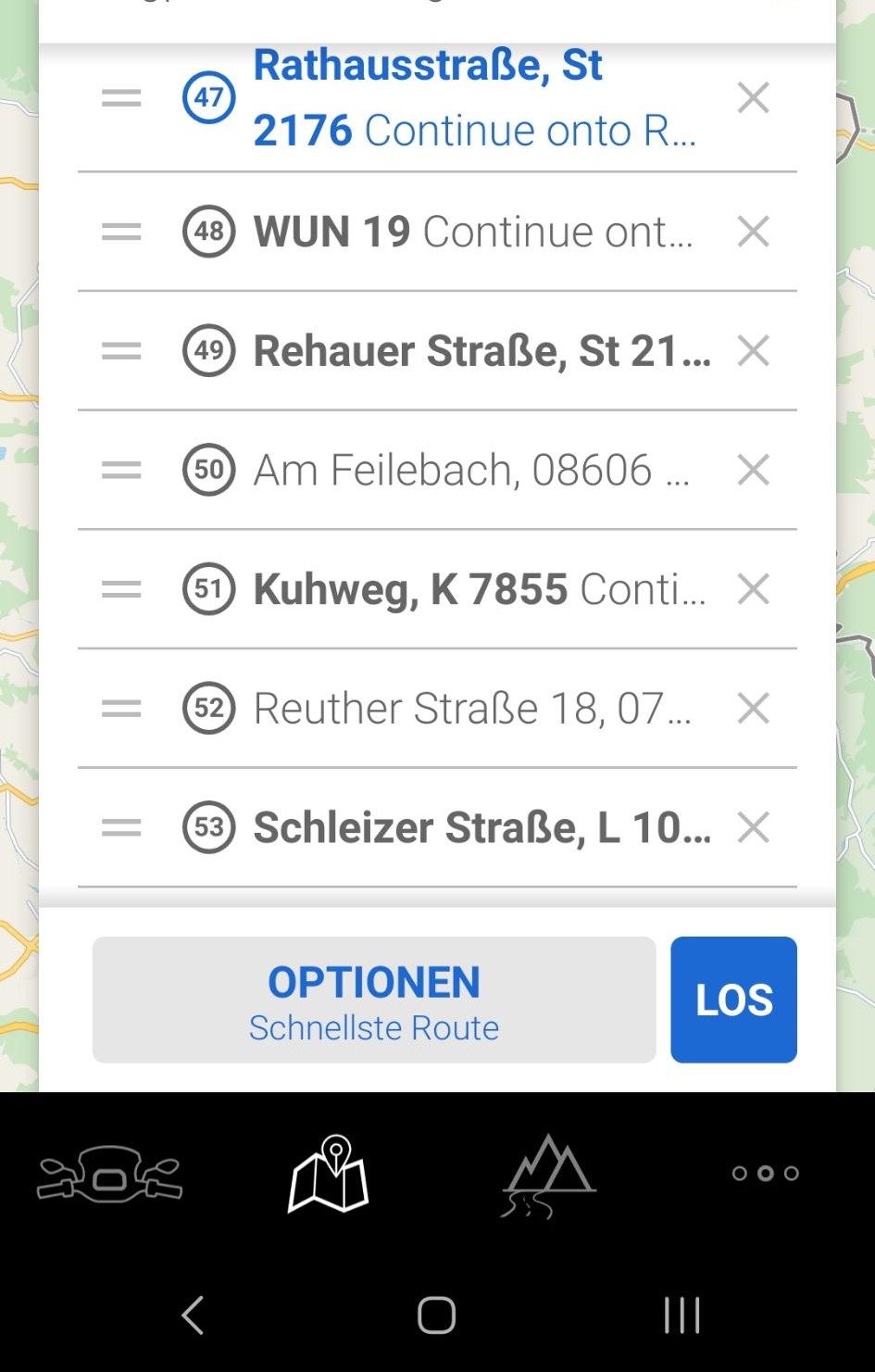Delete waypoint 48 WUN 19

[753, 232]
